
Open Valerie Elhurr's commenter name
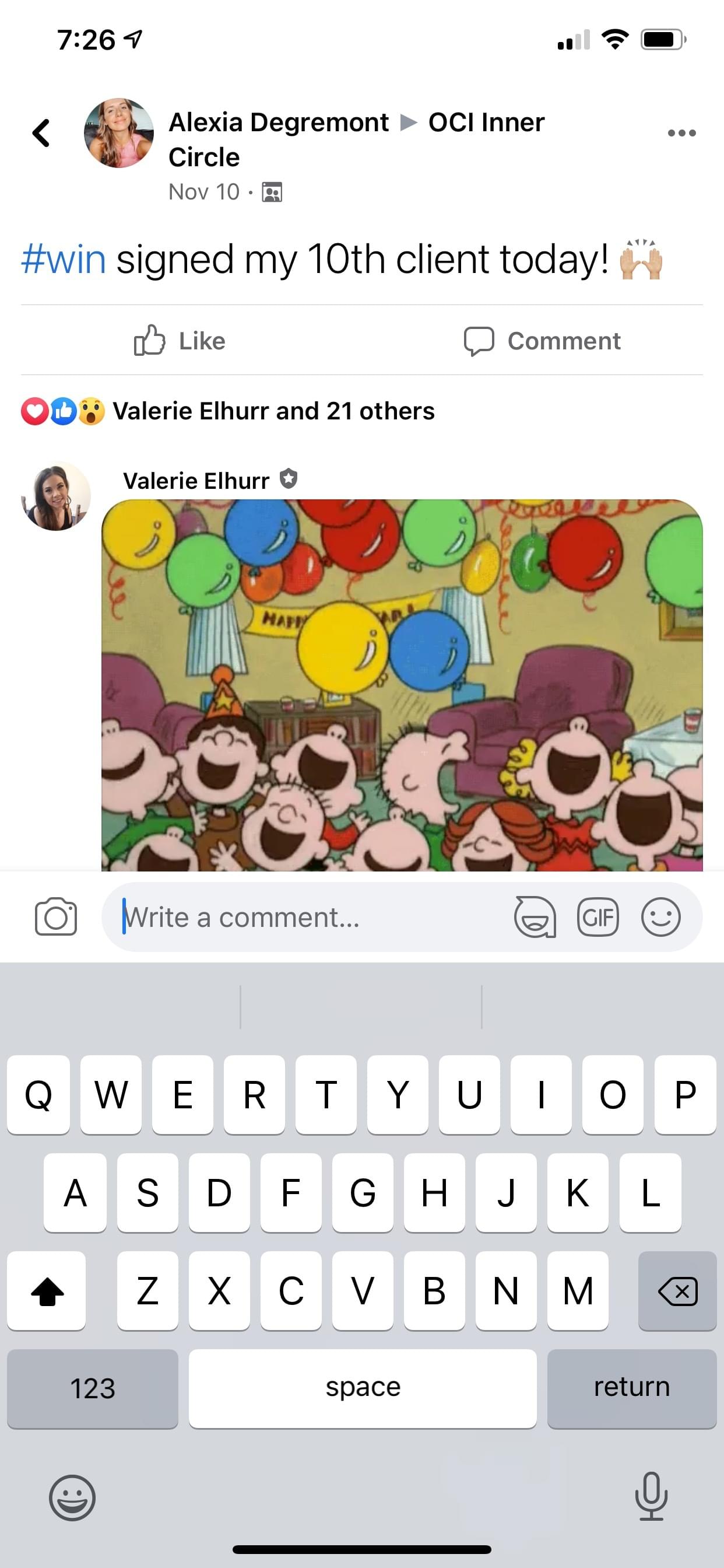(x=196, y=480)
